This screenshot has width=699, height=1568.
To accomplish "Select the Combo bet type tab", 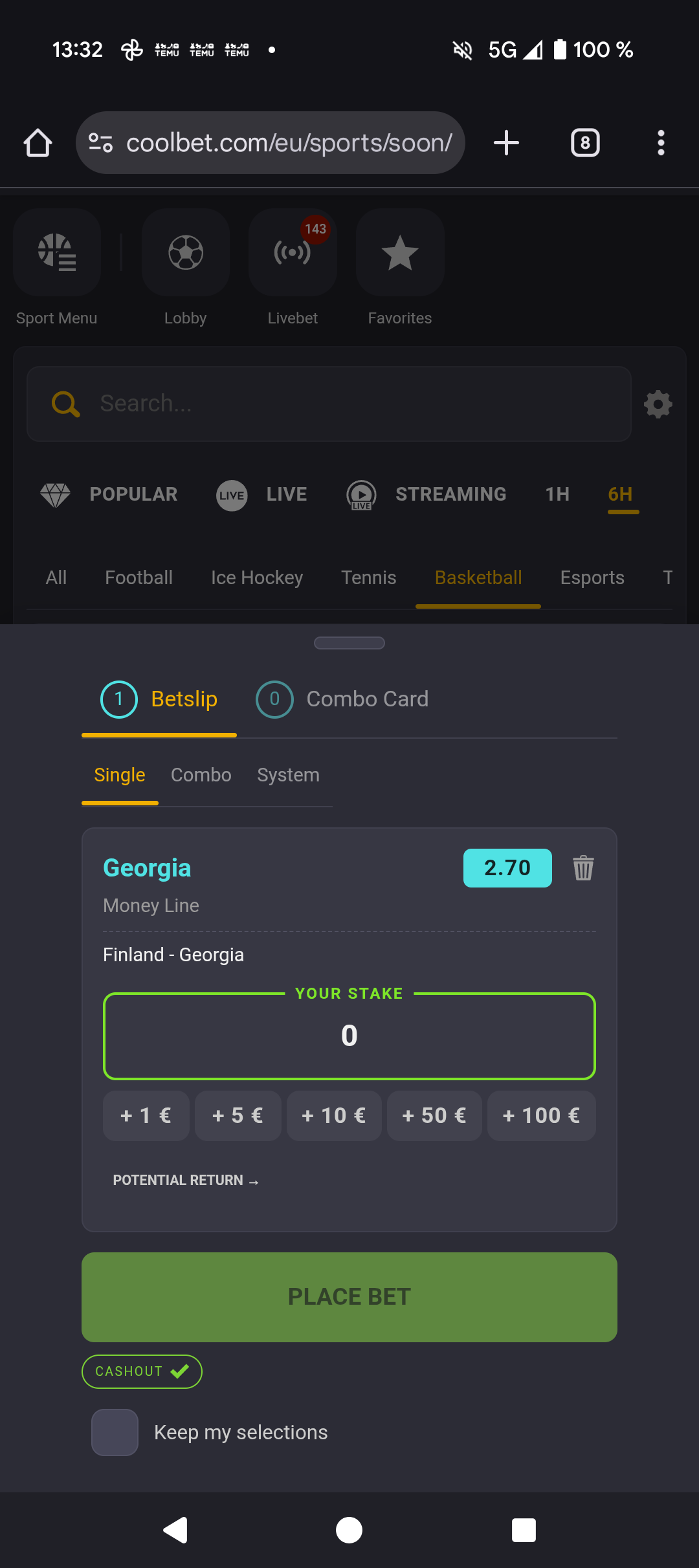I will coord(201,775).
